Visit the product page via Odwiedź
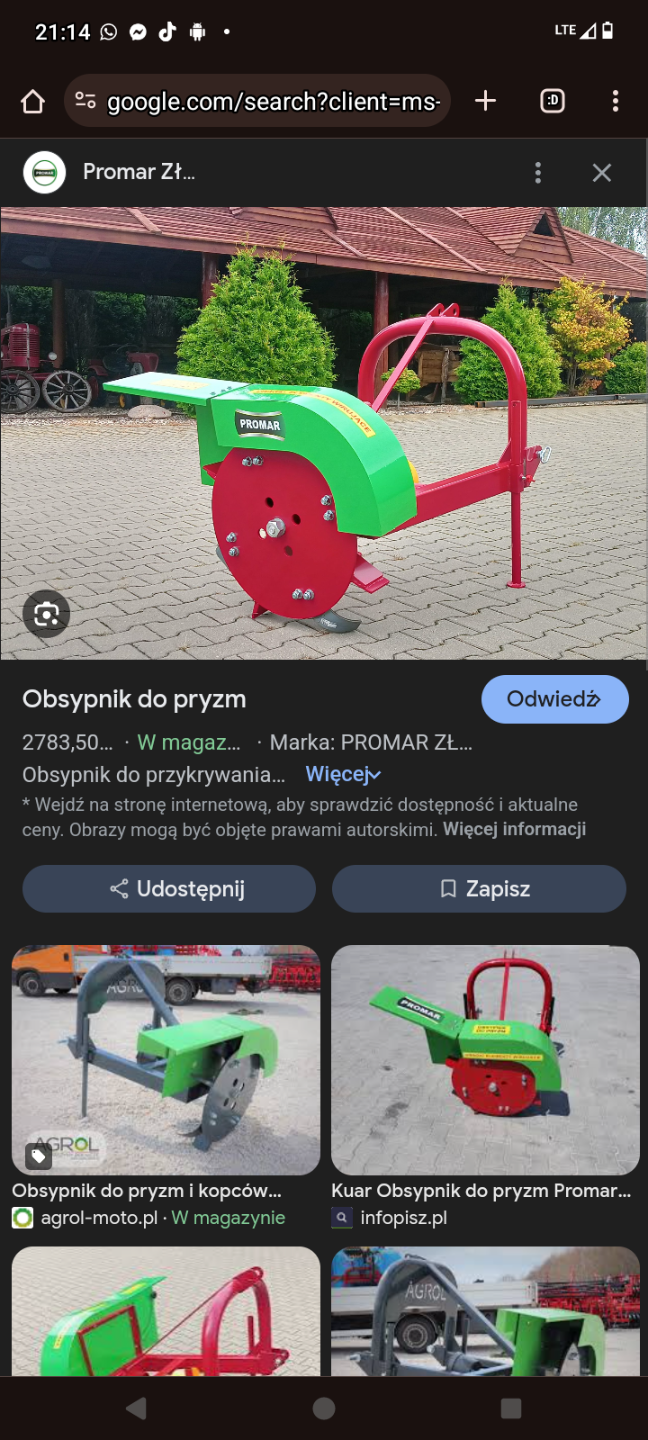Screen dimensions: 648x1440 554,699
